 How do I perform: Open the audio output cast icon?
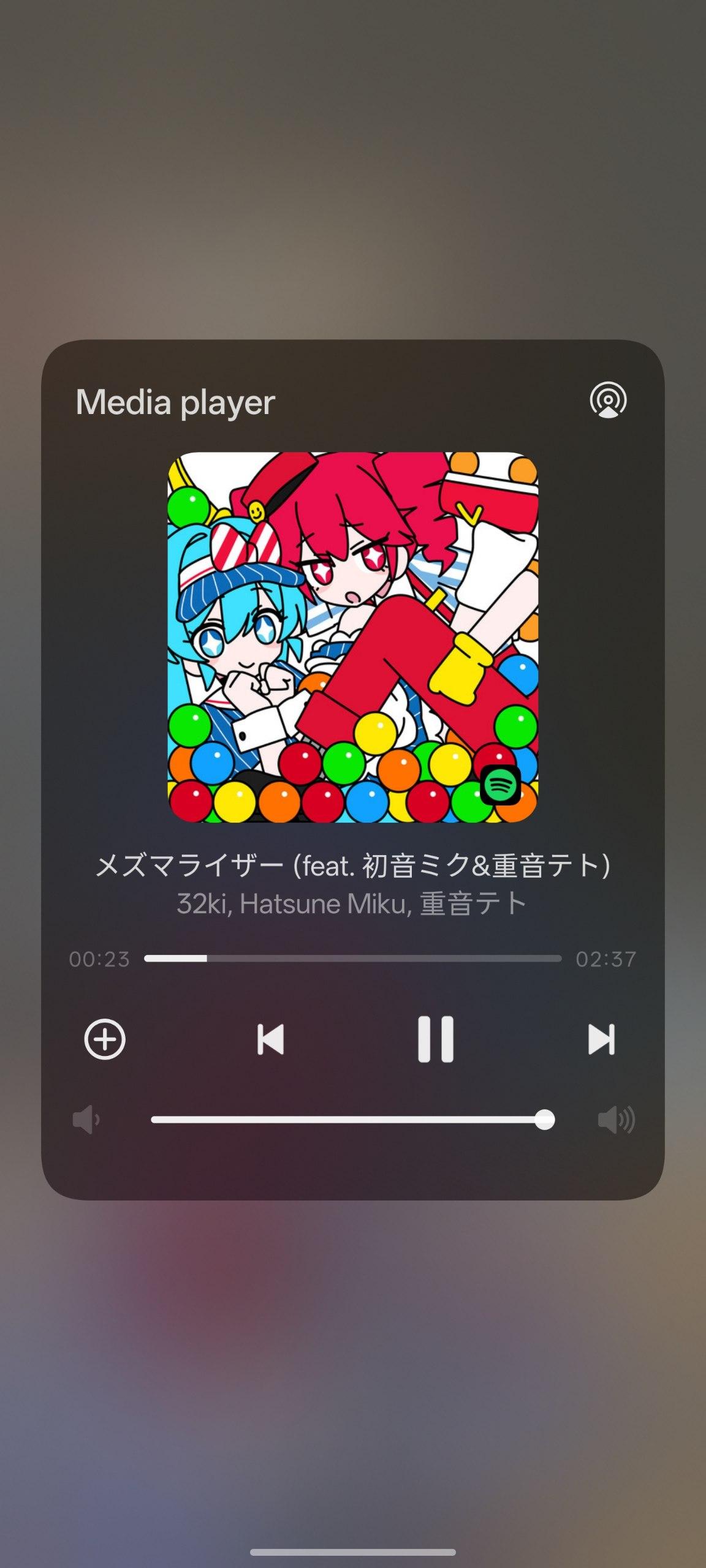click(608, 401)
